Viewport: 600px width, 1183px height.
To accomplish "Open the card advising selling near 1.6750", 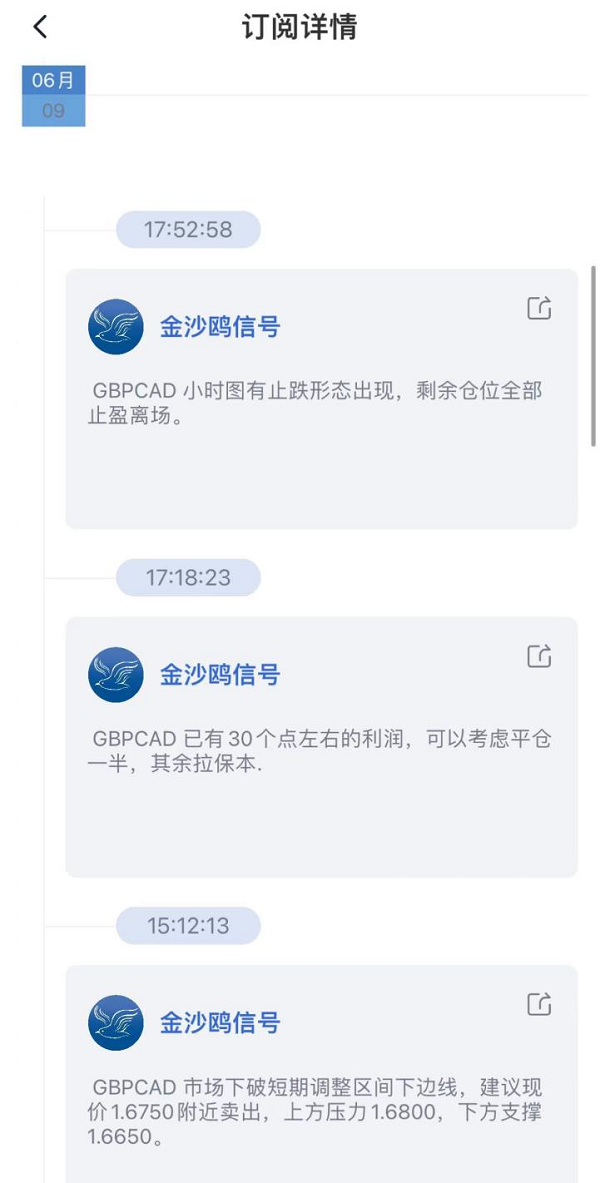I will click(x=322, y=1074).
